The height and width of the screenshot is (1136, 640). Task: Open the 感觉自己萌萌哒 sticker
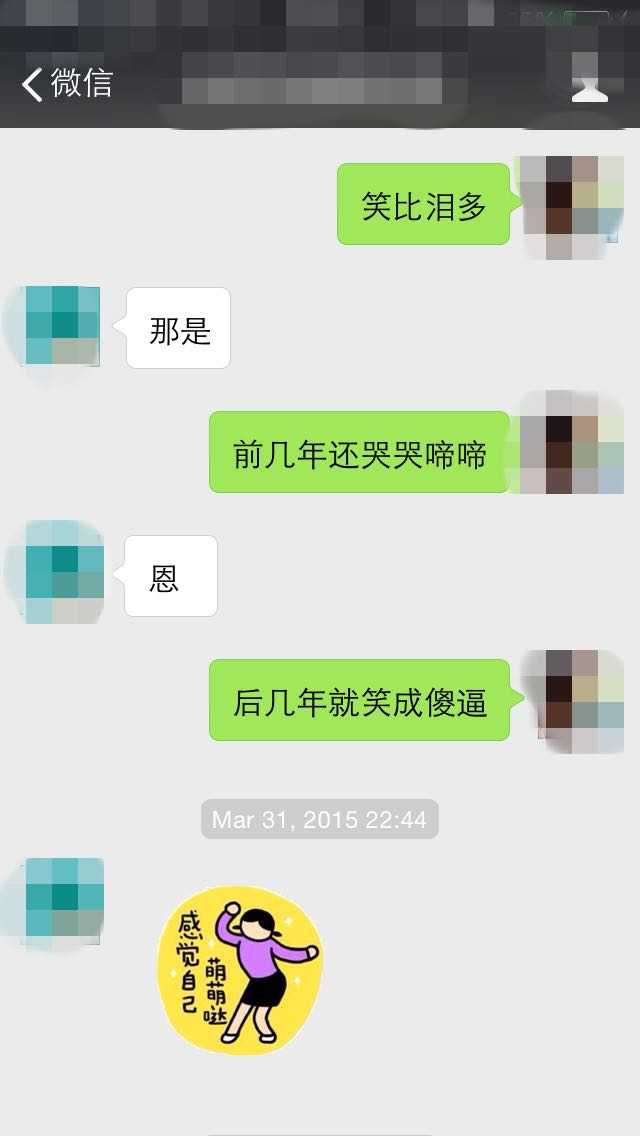click(x=240, y=968)
